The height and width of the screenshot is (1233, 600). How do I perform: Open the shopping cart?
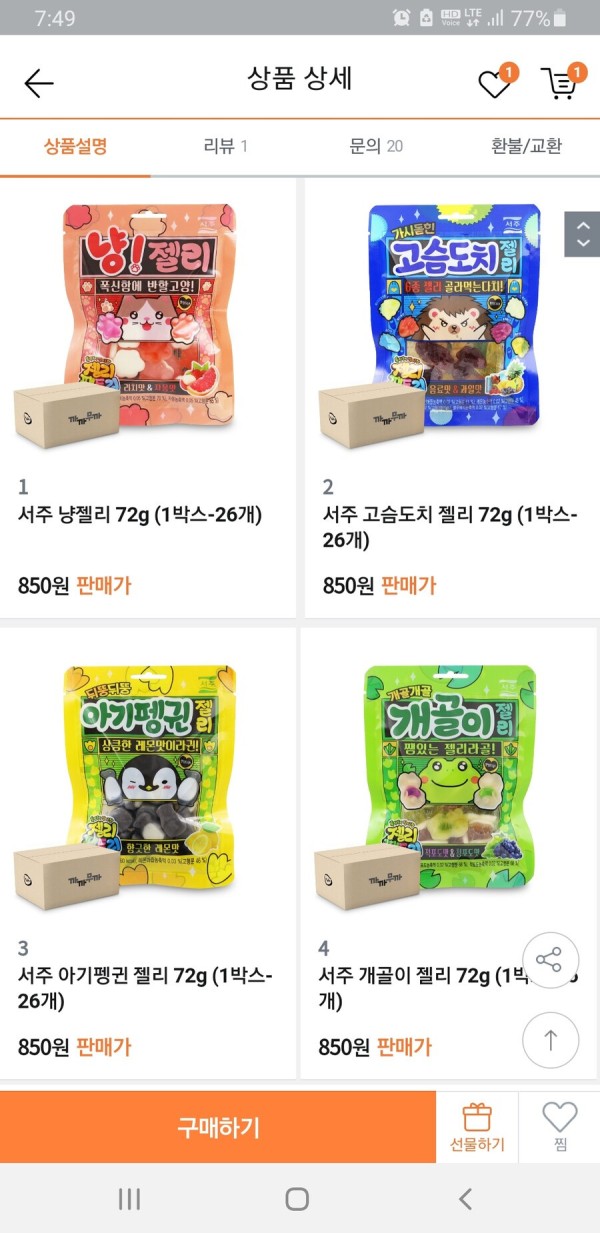click(559, 84)
